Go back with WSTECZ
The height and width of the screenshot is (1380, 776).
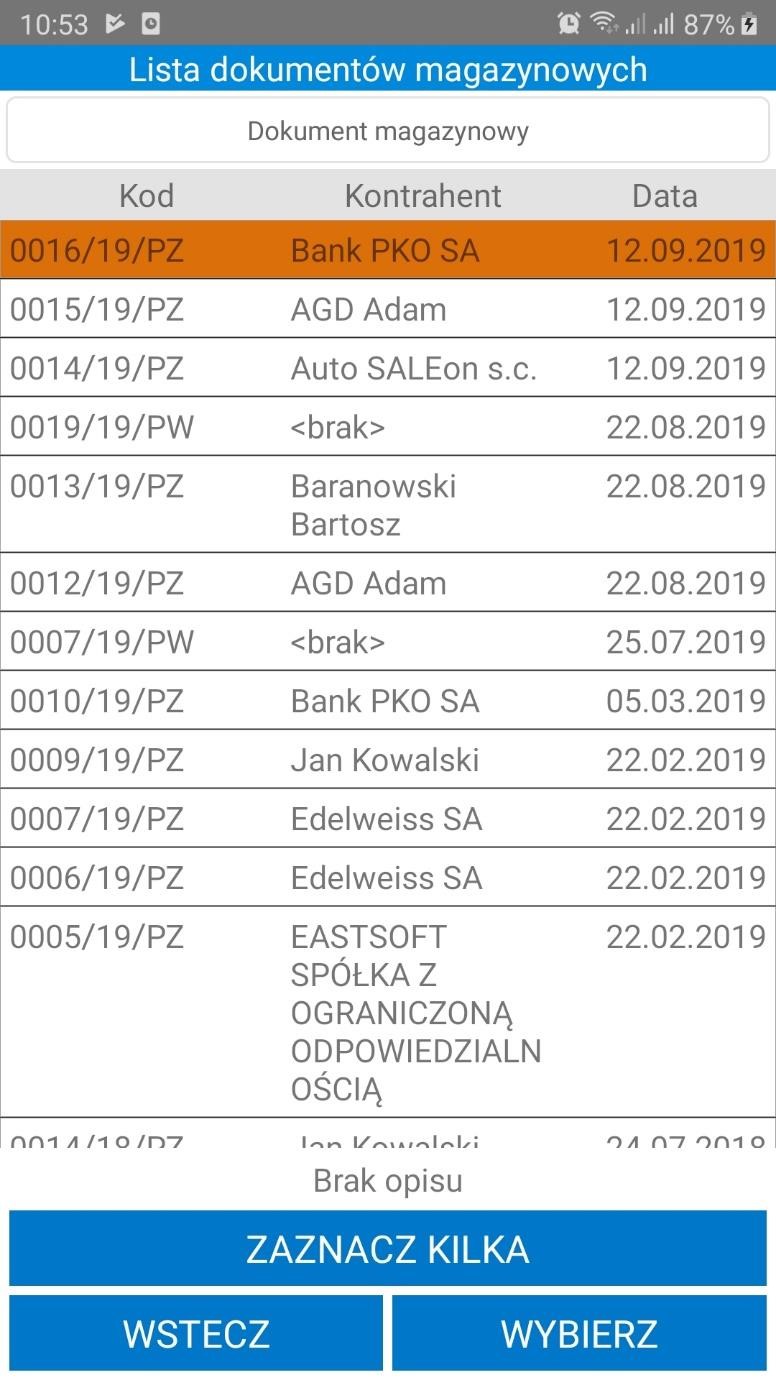[196, 1333]
